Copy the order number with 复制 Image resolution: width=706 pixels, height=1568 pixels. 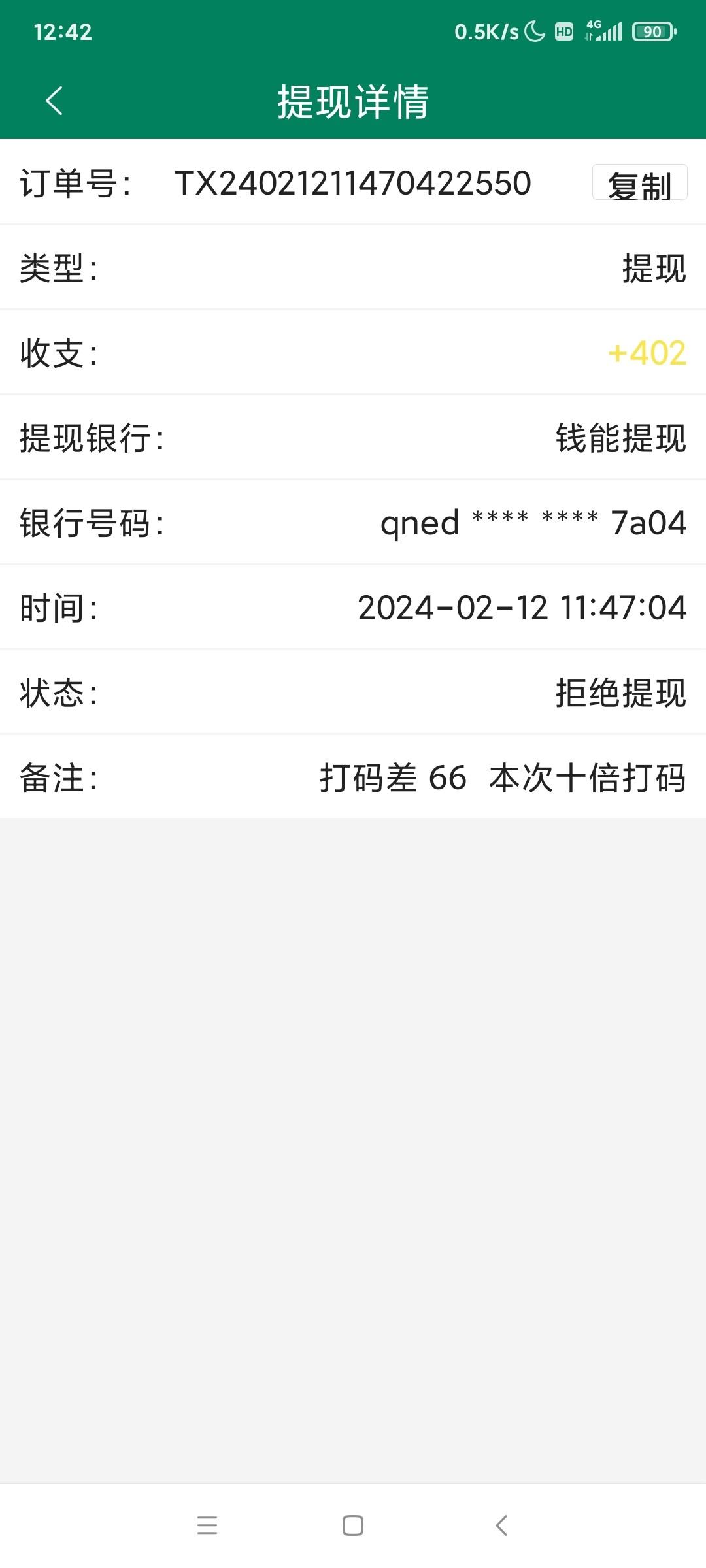tap(639, 184)
